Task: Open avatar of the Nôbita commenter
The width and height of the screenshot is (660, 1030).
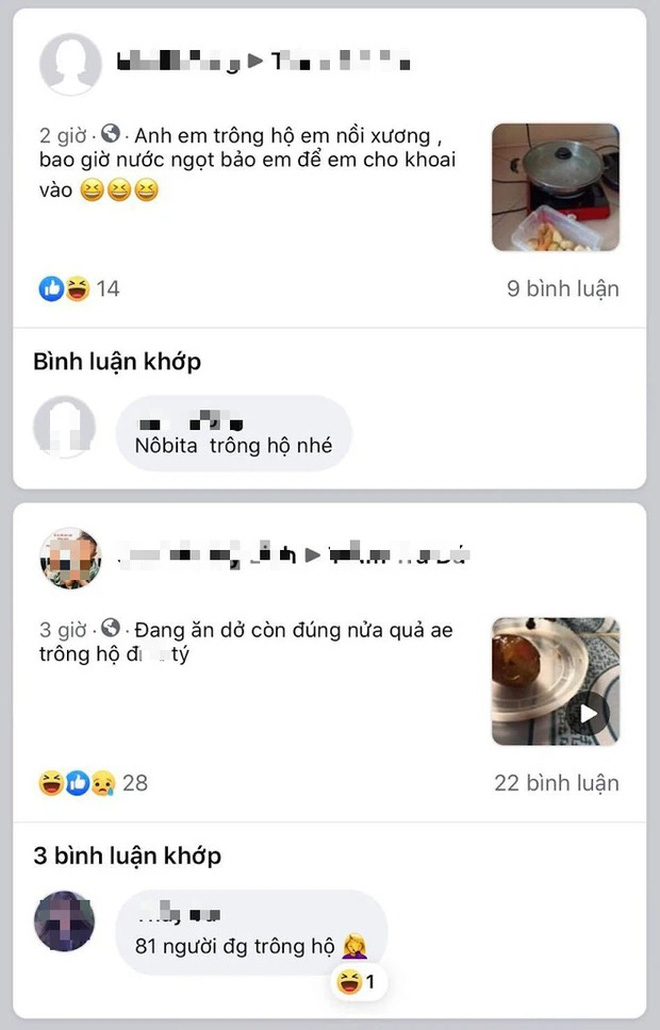Action: 64,427
